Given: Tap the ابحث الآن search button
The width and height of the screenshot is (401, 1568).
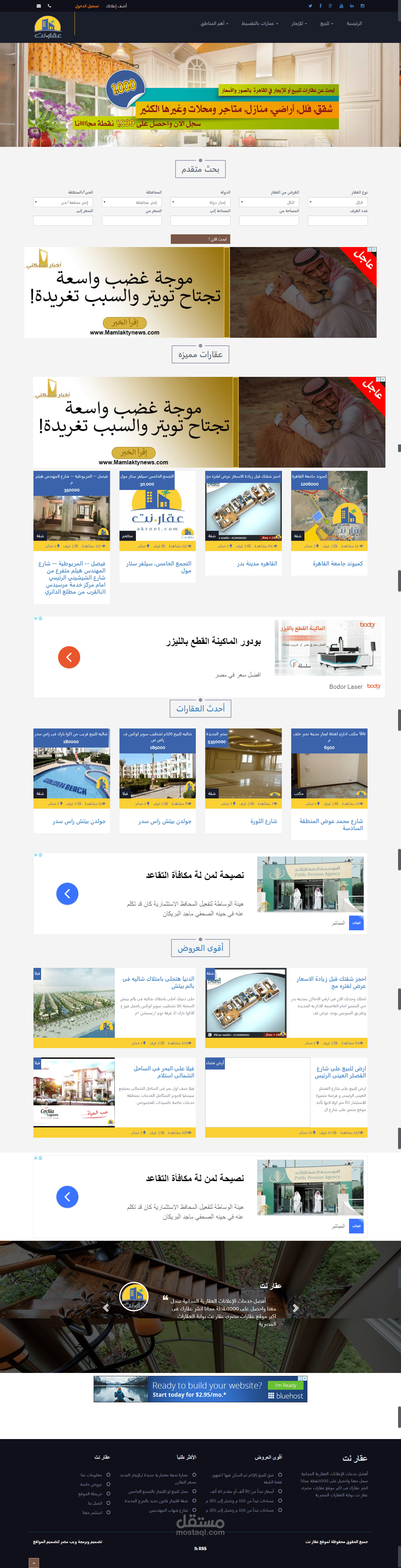Looking at the screenshot, I should 200,239.
